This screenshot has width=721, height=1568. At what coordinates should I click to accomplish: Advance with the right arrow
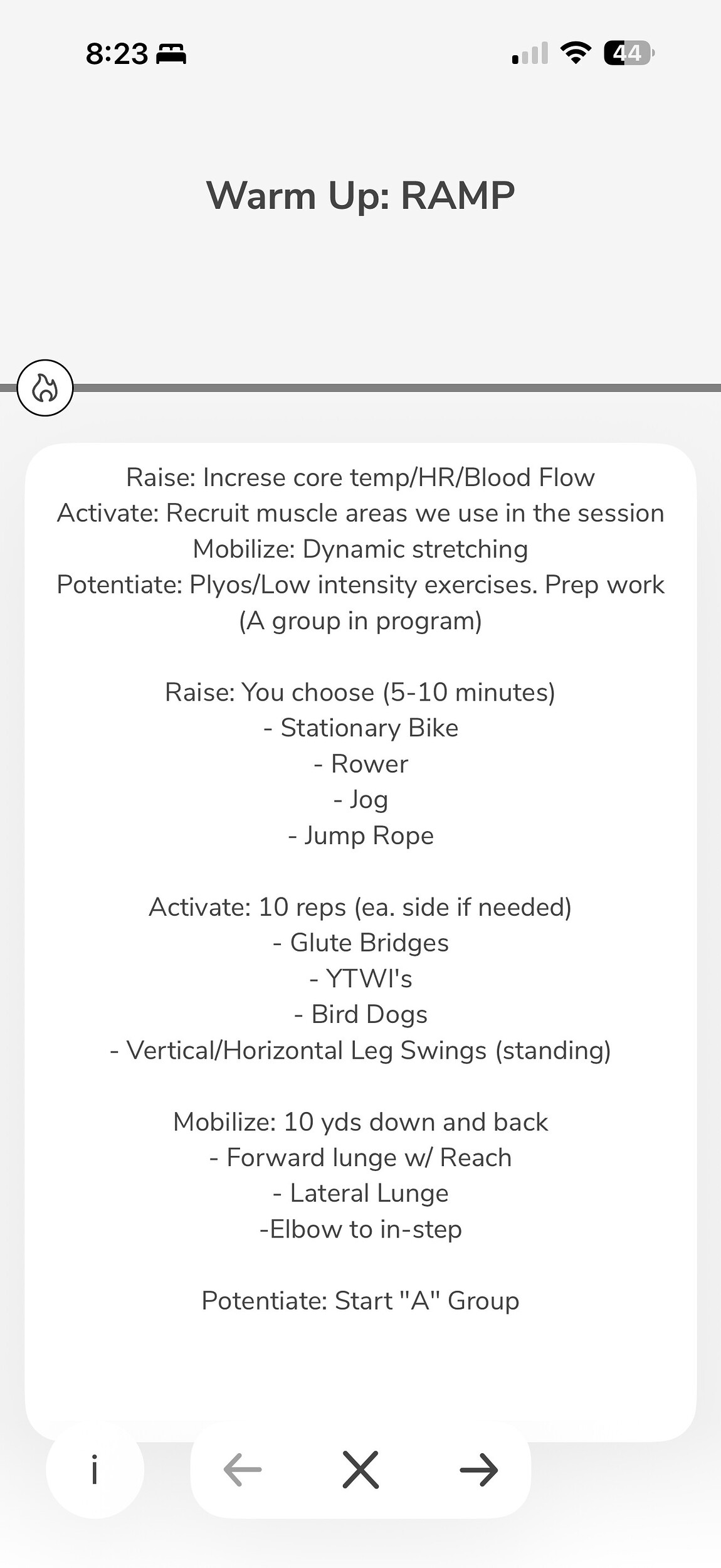tap(478, 1470)
